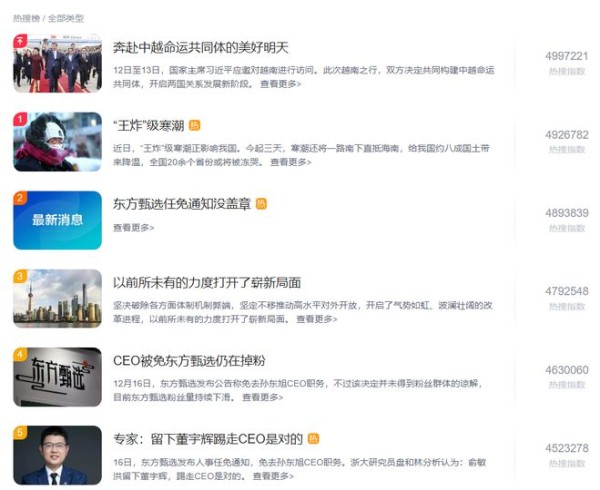The image size is (600, 490).
Task: Tap the Shanghai skyline thumbnail
Action: pyautogui.click(x=57, y=298)
